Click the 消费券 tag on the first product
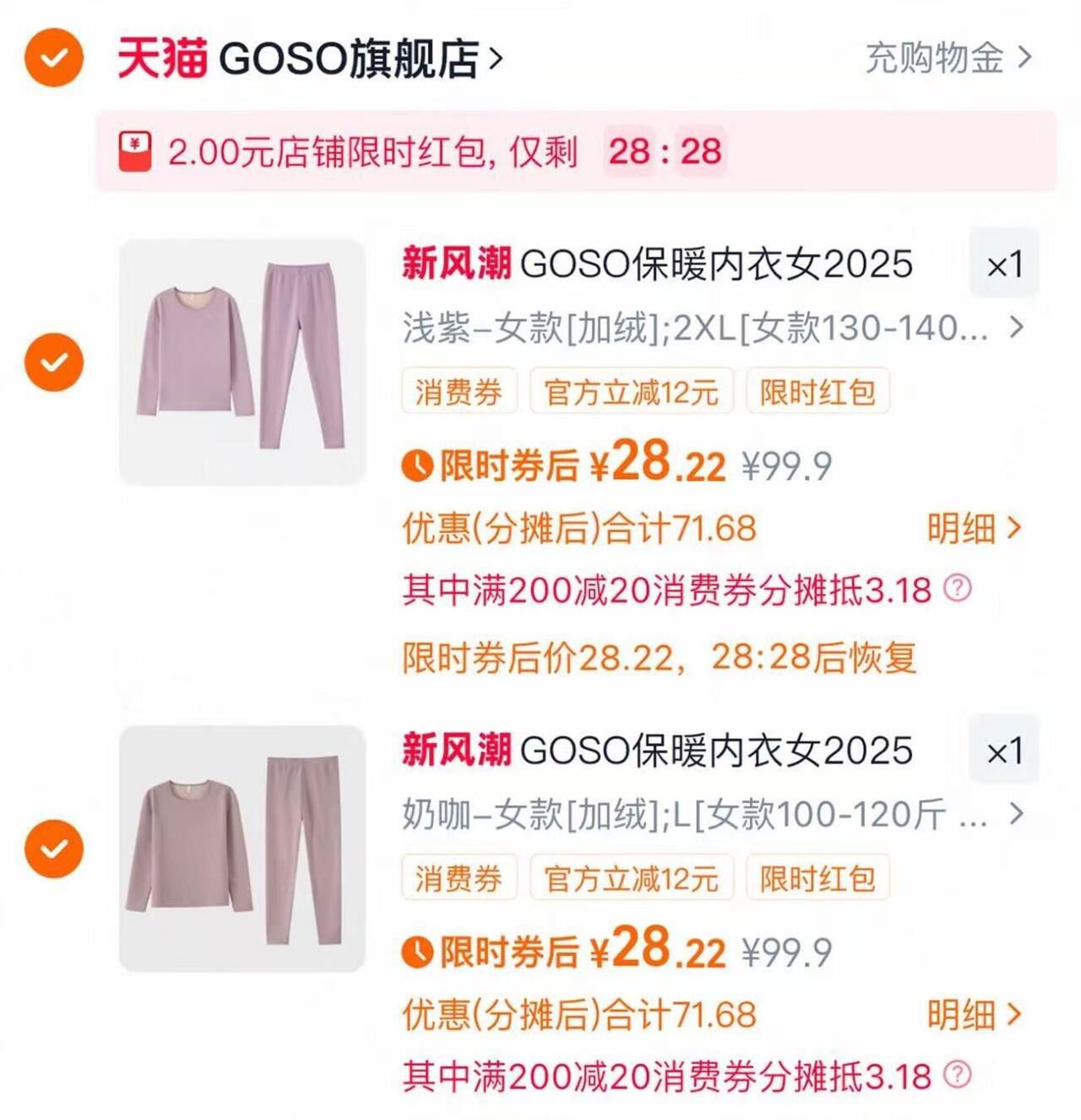This screenshot has width=1081, height=1120. [459, 389]
